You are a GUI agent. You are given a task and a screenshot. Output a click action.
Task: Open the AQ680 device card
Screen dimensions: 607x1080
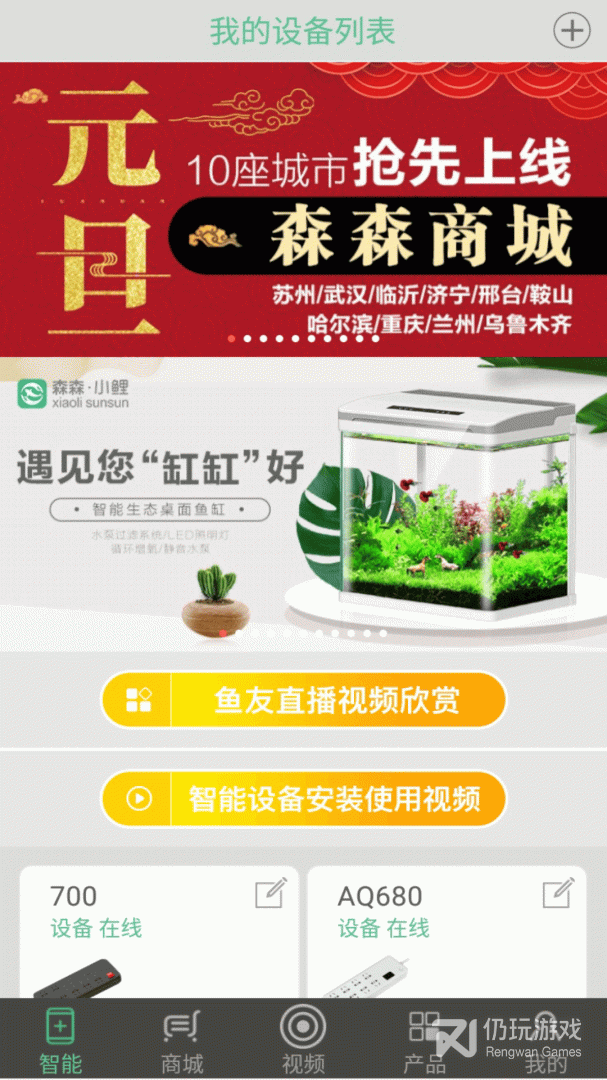(446, 932)
